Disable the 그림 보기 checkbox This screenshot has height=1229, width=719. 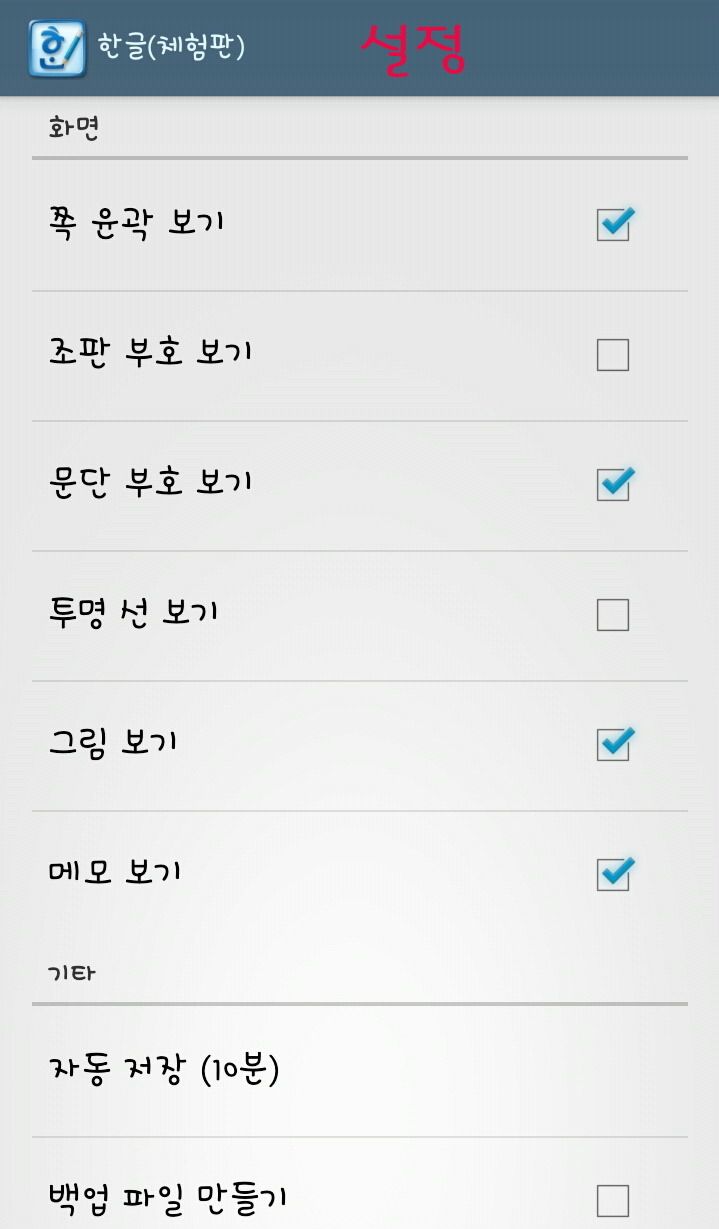(614, 744)
